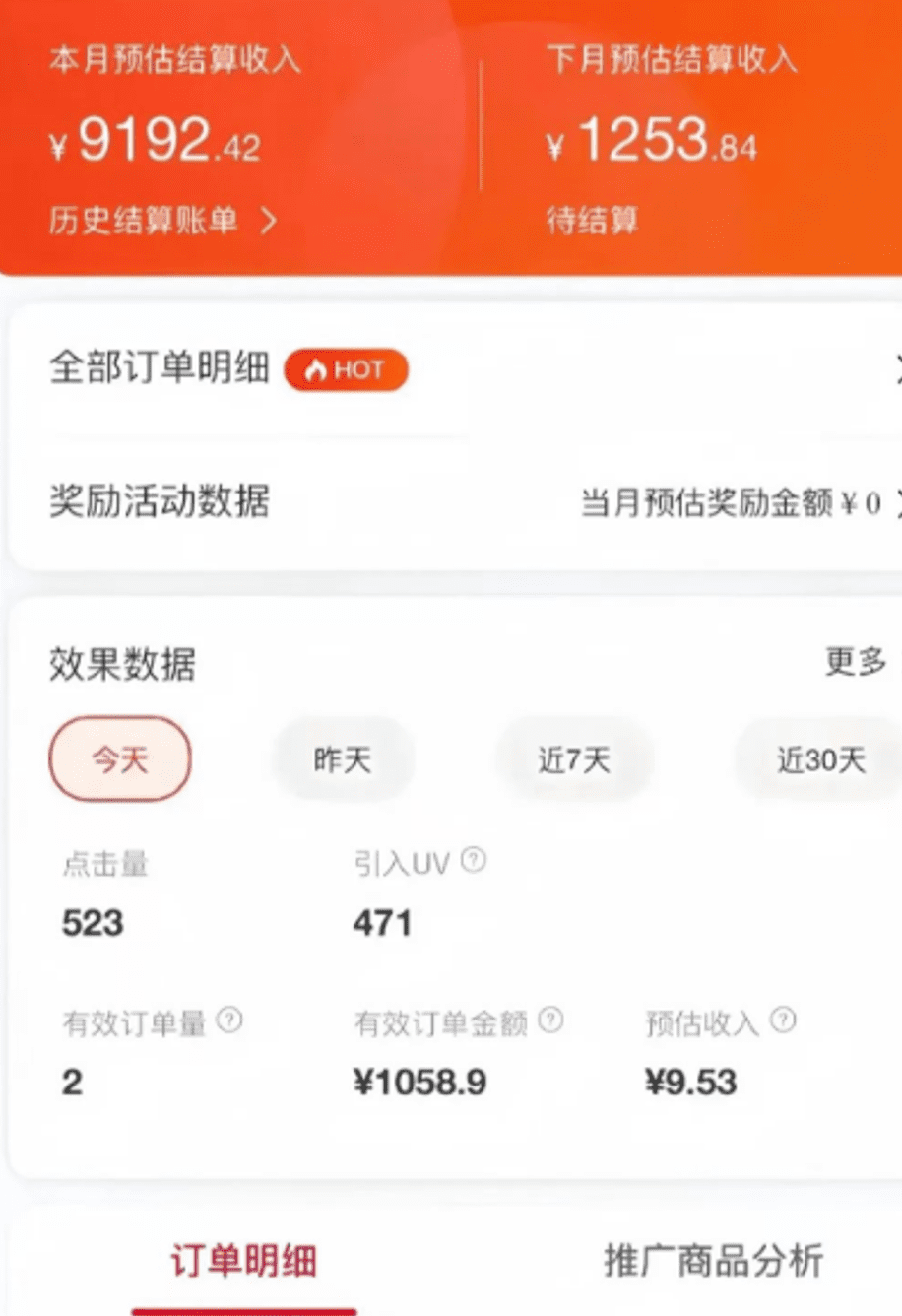Click the 引入UV help question mark
Screen dimensions: 902x1316
pyautogui.click(x=476, y=860)
